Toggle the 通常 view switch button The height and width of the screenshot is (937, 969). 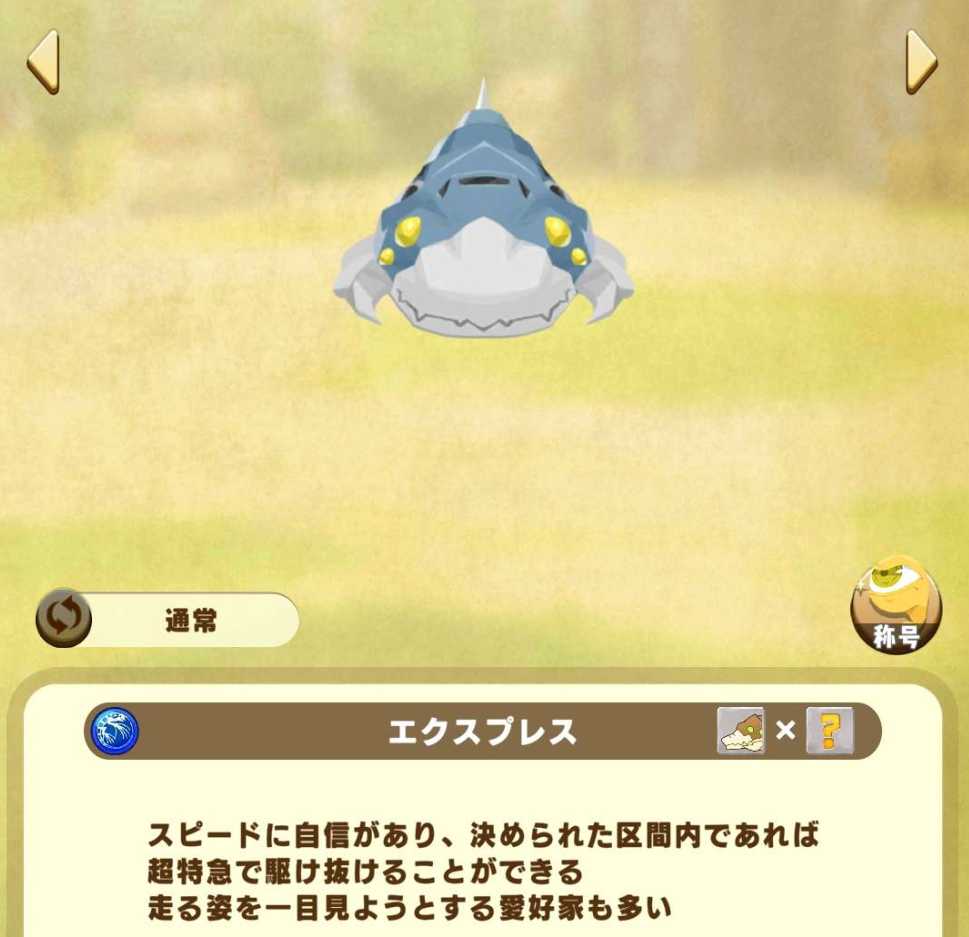[x=64, y=619]
